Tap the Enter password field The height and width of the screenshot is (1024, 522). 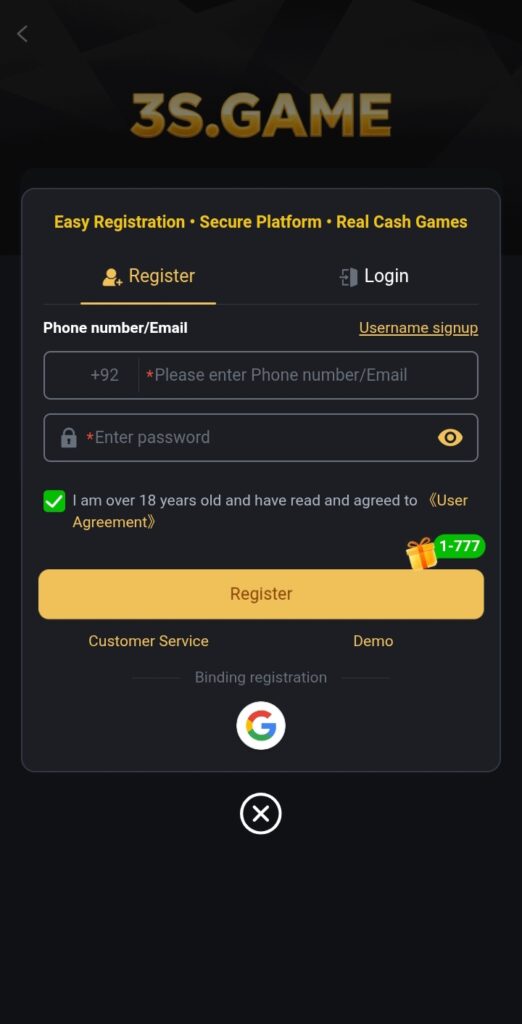pyautogui.click(x=261, y=438)
